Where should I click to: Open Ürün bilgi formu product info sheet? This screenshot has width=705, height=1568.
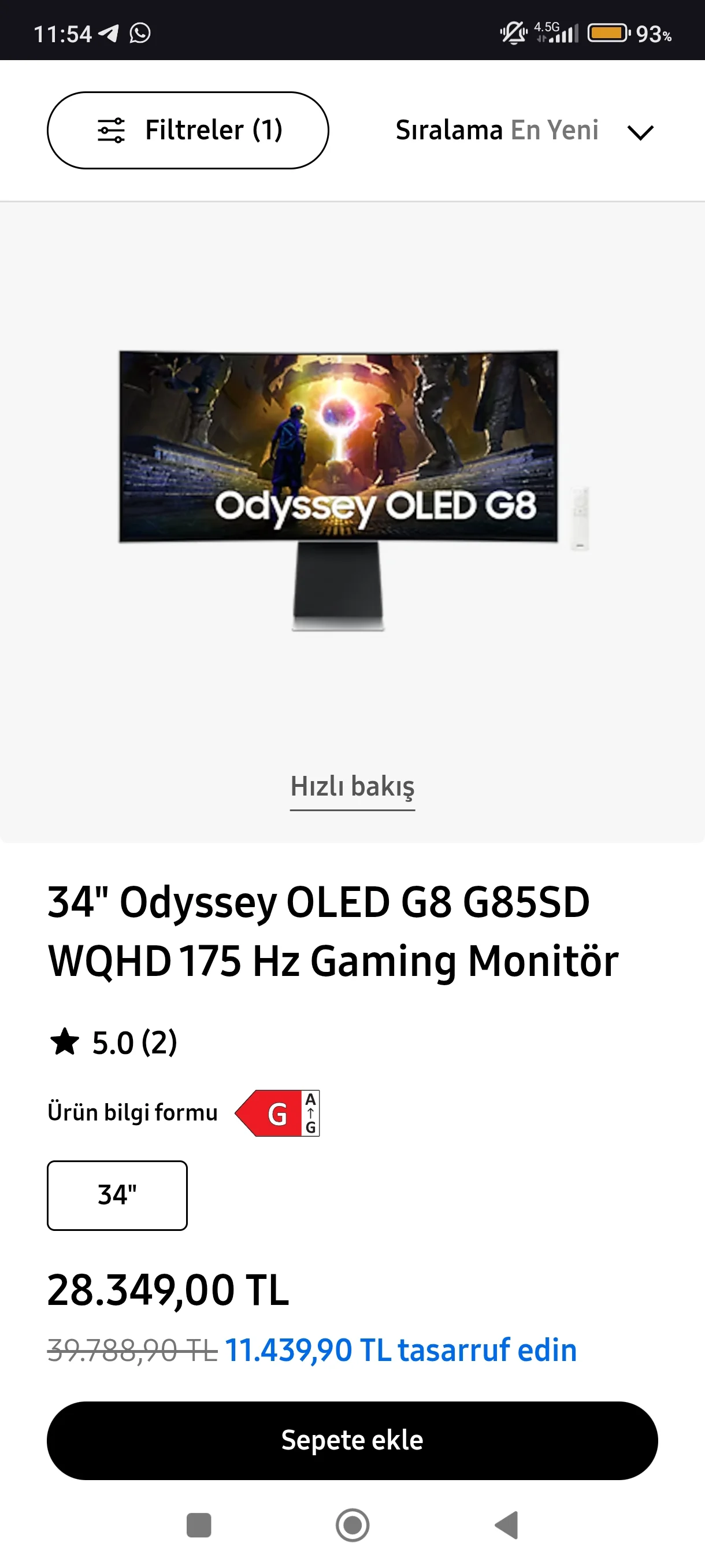[x=132, y=1113]
